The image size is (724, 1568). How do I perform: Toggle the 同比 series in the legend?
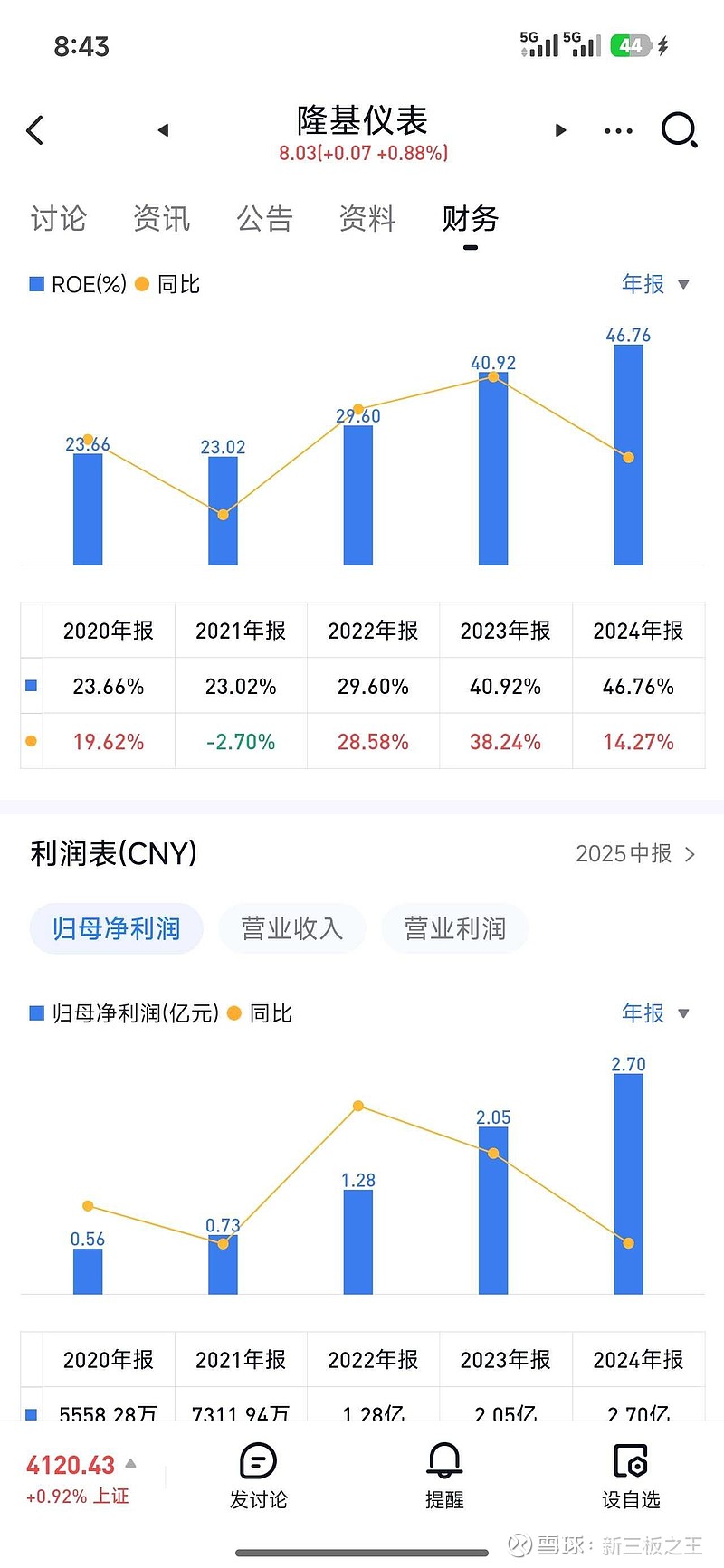click(x=167, y=284)
